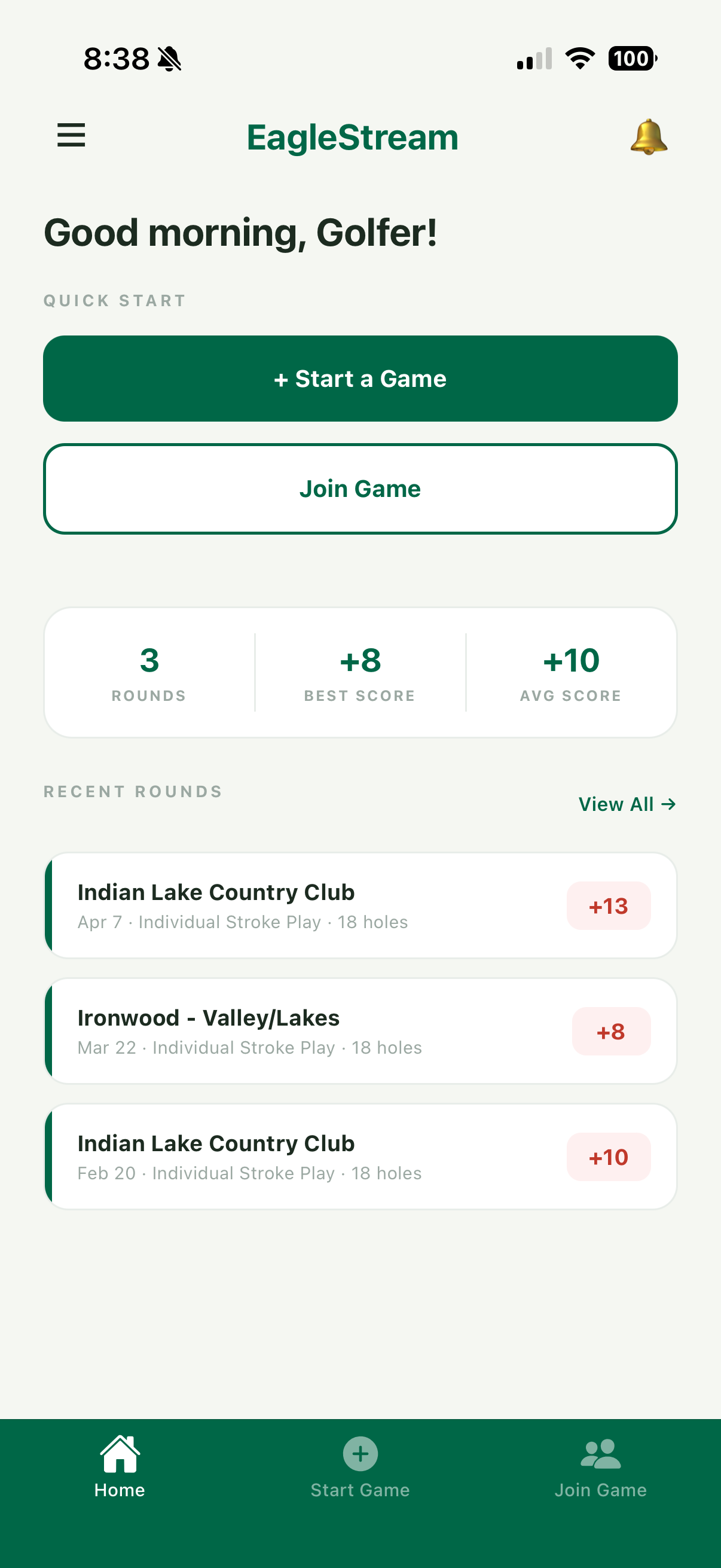Tap the people icon to join a game
Screen dimensions: 721x1568
coord(600,1454)
